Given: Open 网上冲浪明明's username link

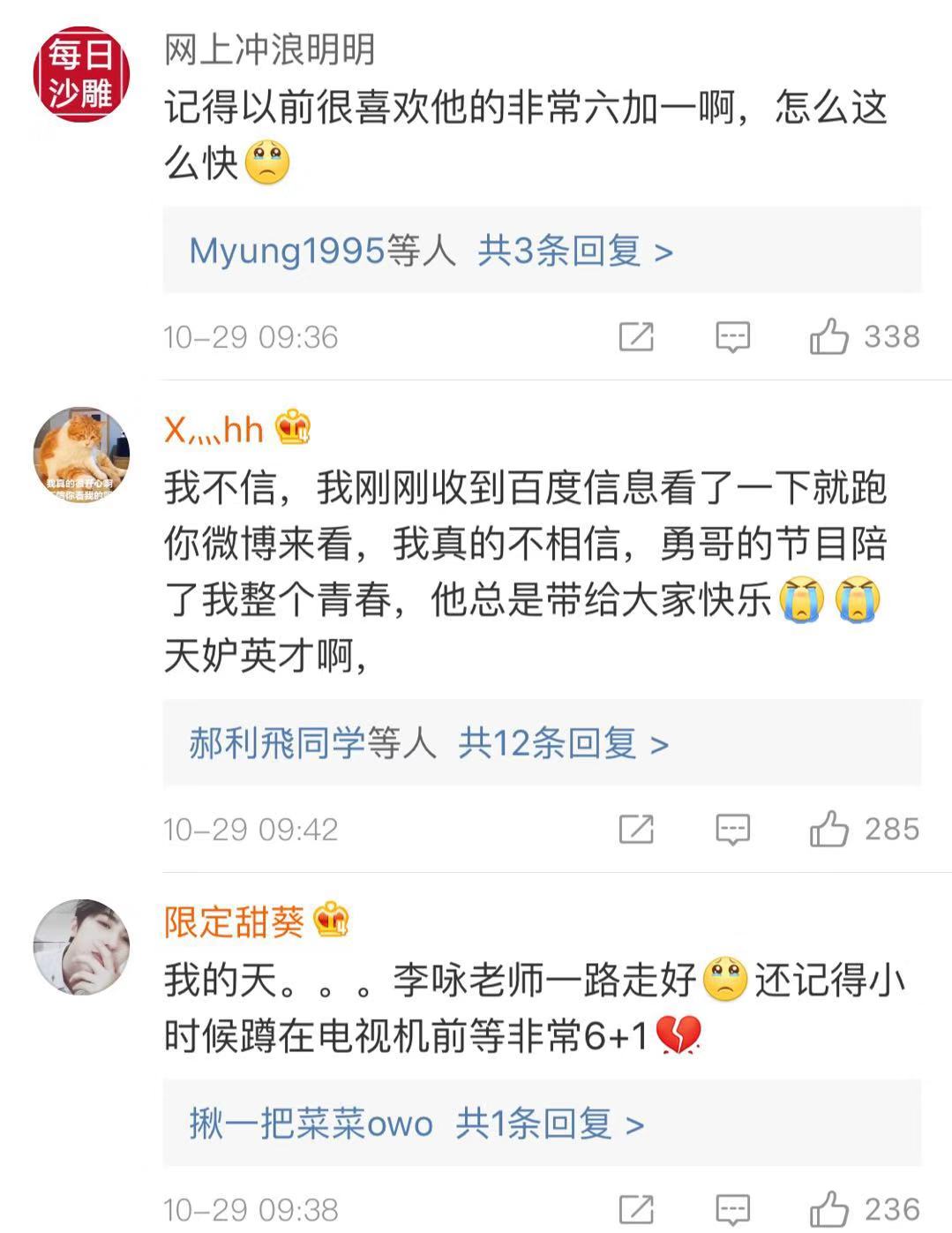Looking at the screenshot, I should (x=269, y=49).
